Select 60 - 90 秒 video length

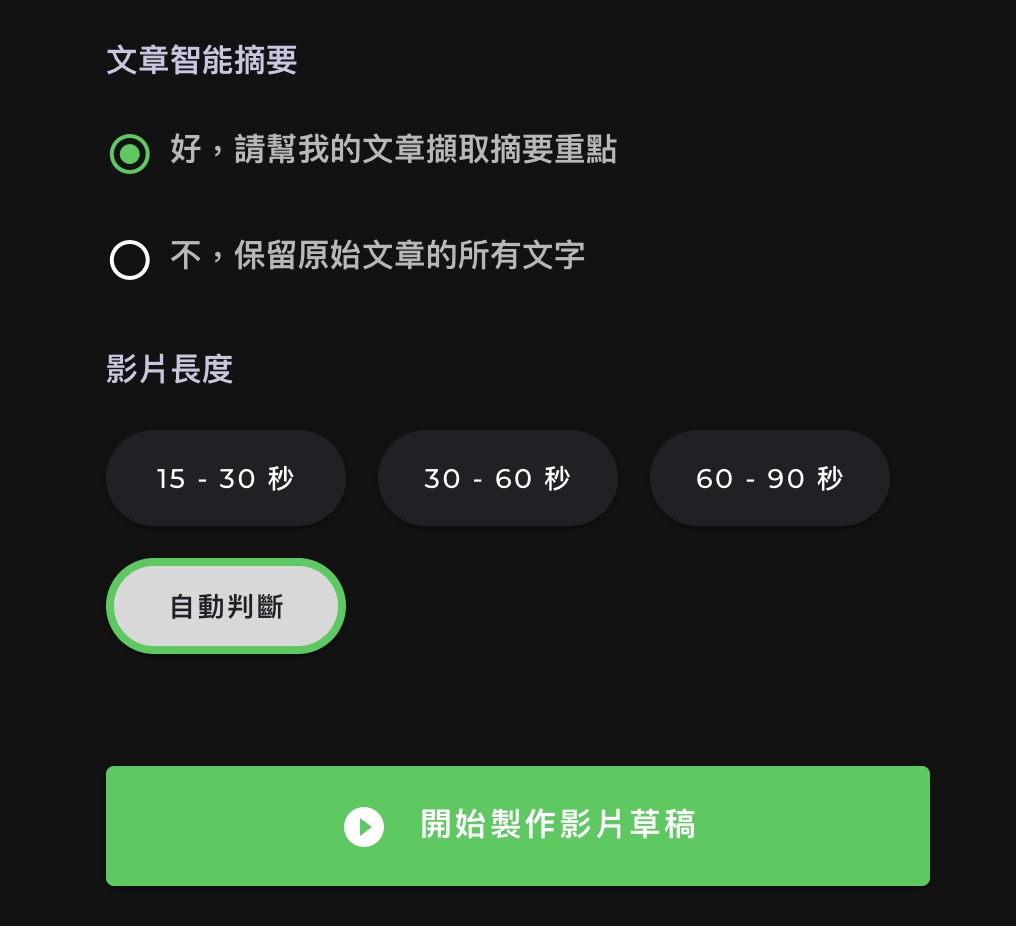[770, 478]
